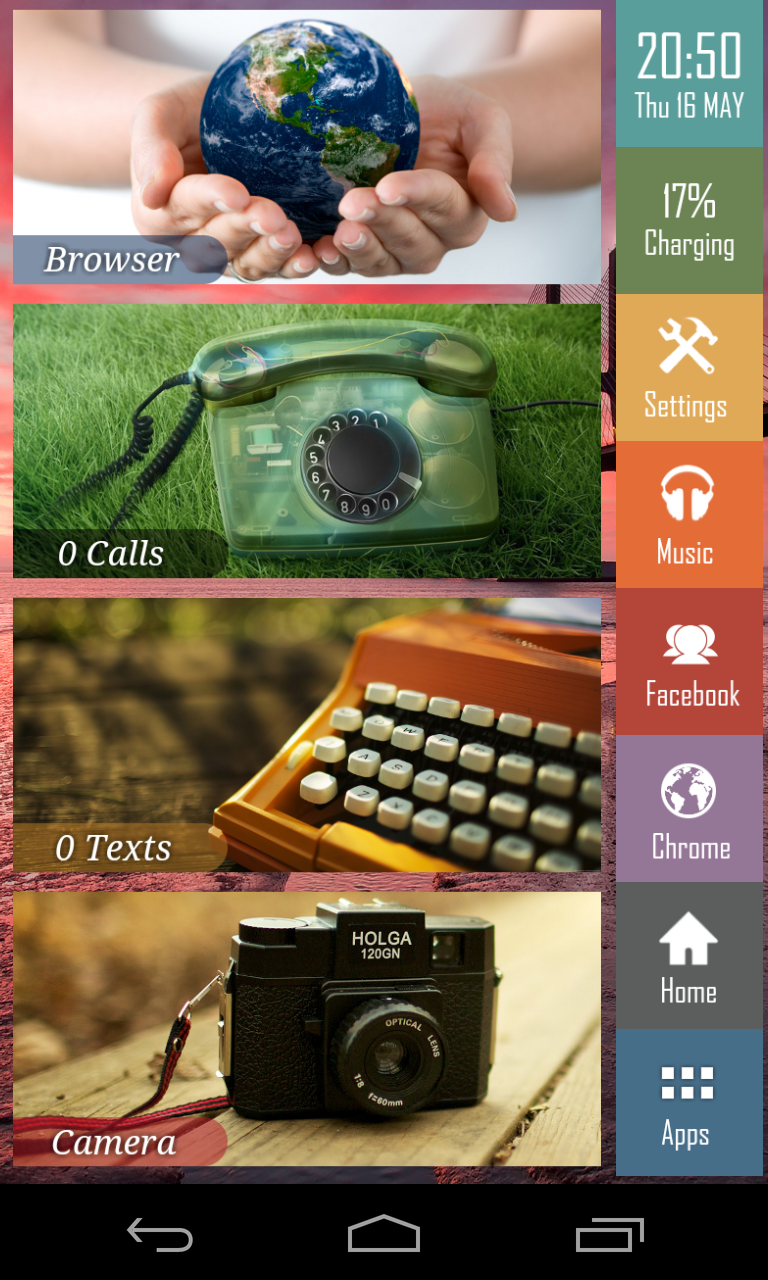
Task: Open the Facebook shortcut
Action: [689, 662]
